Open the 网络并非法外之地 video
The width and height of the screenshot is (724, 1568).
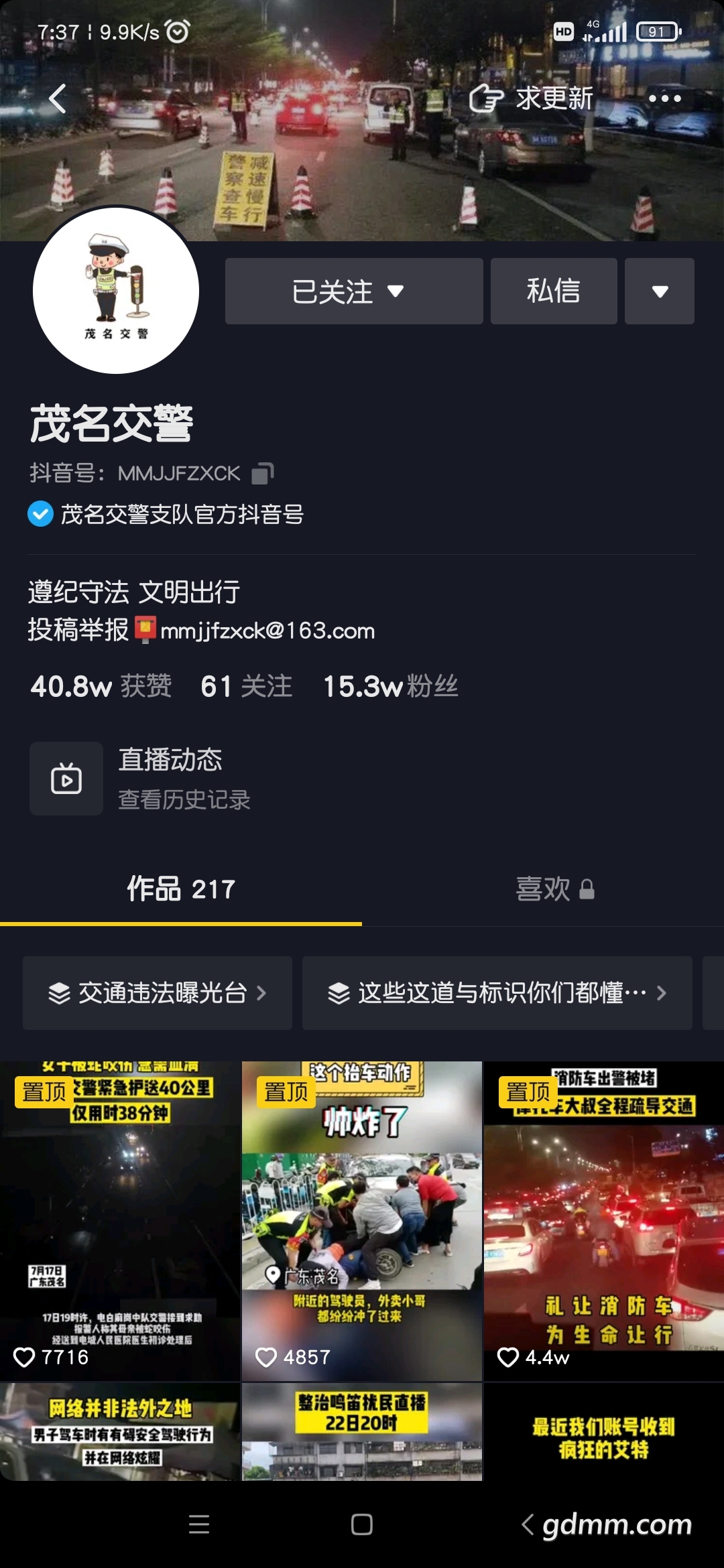click(120, 1431)
